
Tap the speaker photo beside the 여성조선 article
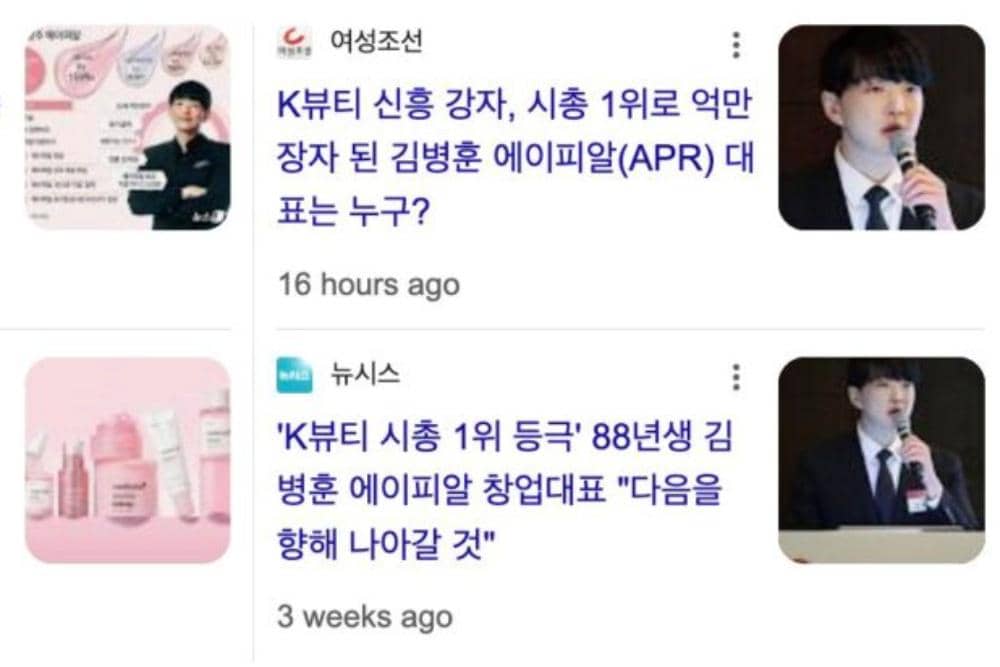coord(881,128)
